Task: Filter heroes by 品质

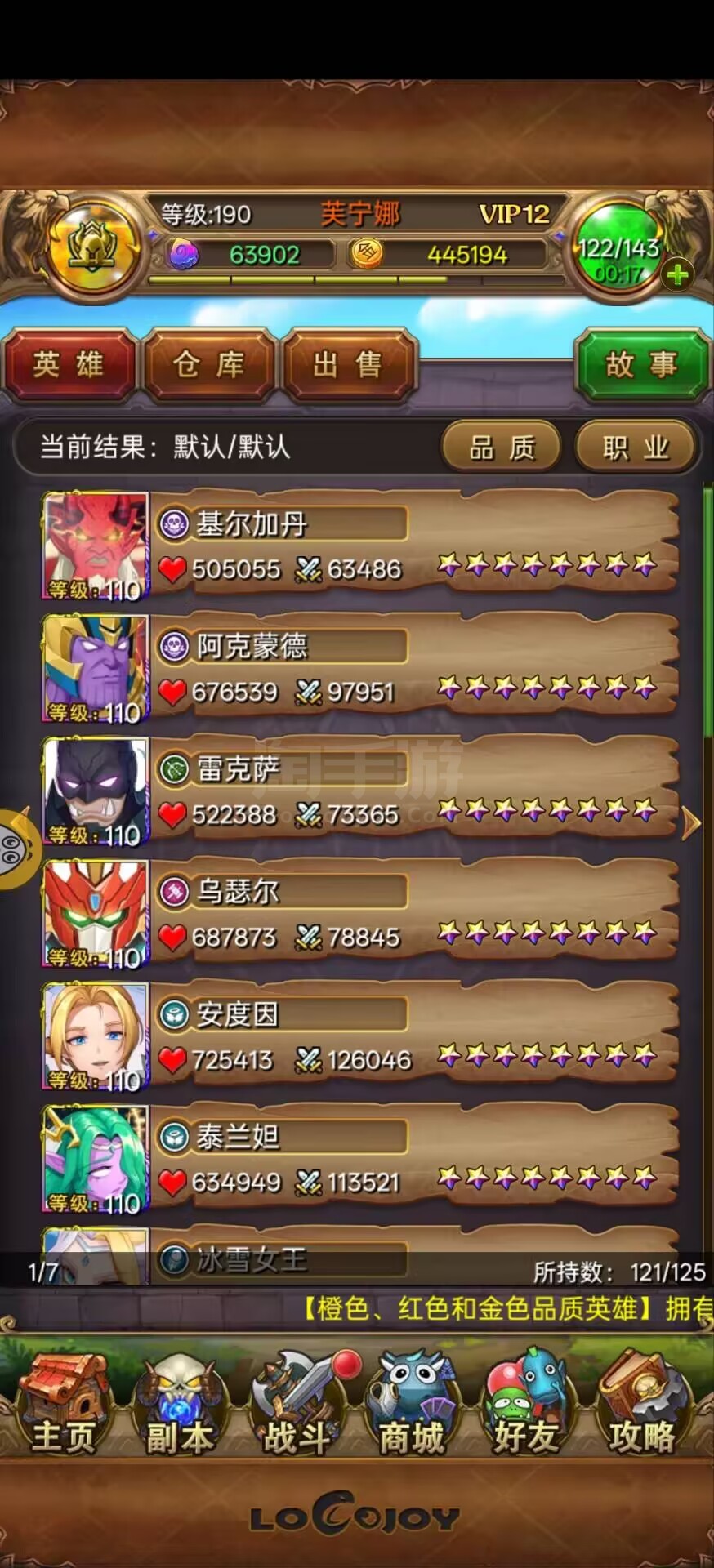Action: coord(502,447)
